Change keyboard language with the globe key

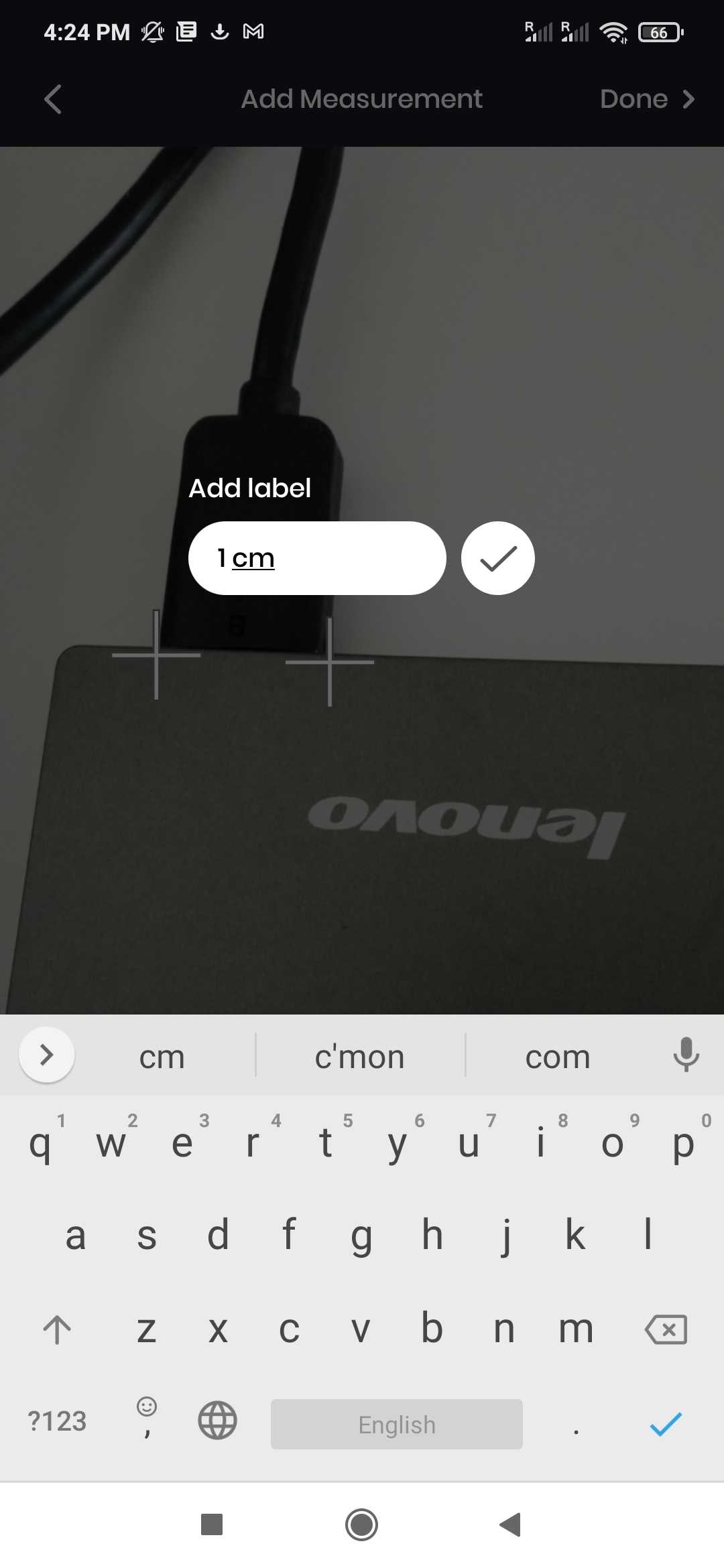(217, 1421)
